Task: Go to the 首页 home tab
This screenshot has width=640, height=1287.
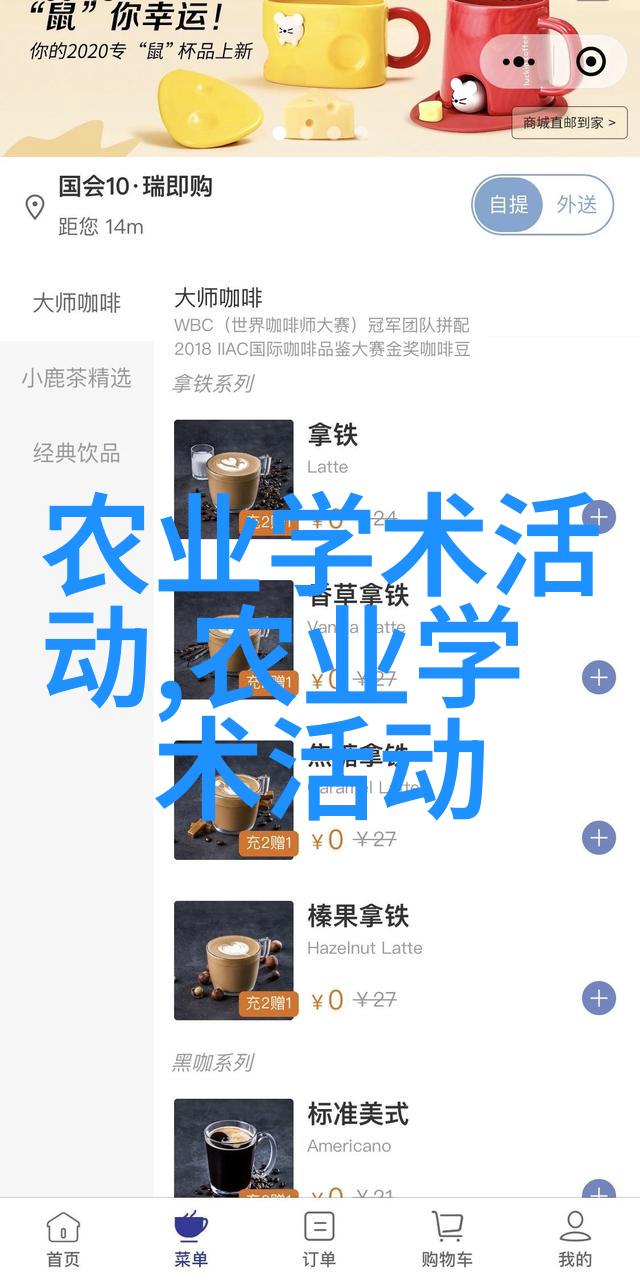Action: (x=64, y=1238)
